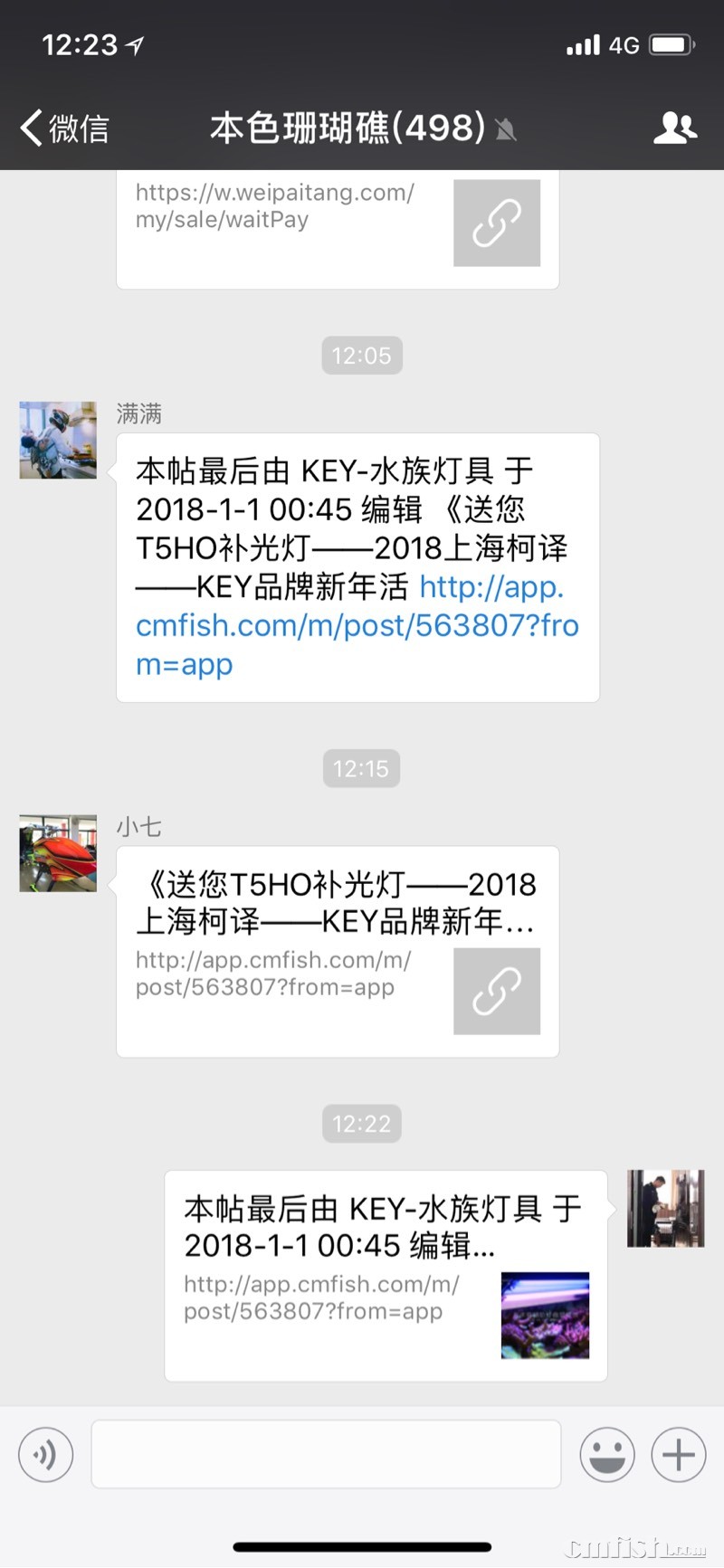This screenshot has height=1568, width=724.
Task: Open the emoji sticker panel
Action: pos(606,1455)
